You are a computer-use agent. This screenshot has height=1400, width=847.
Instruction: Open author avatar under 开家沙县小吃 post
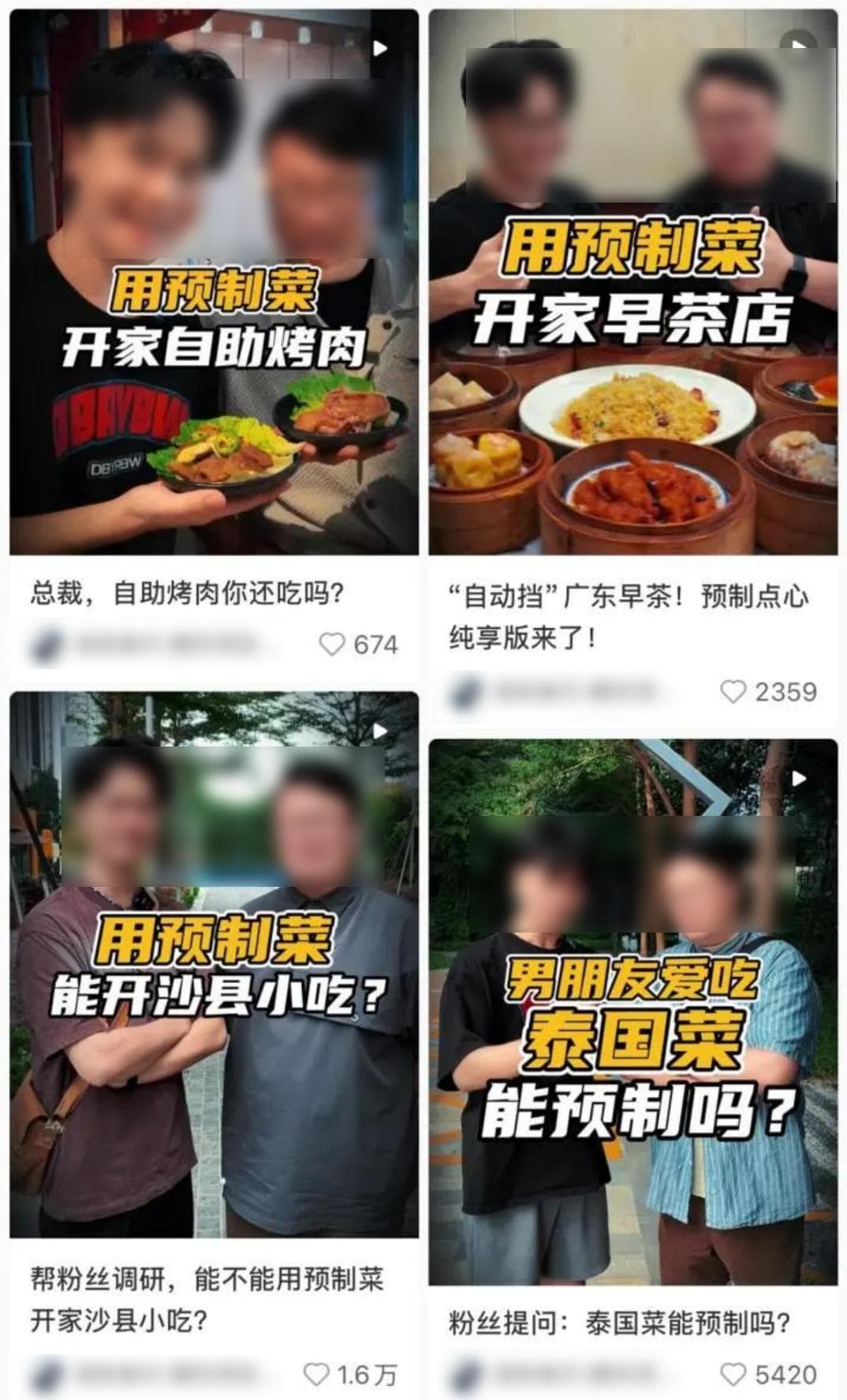click(x=44, y=1375)
